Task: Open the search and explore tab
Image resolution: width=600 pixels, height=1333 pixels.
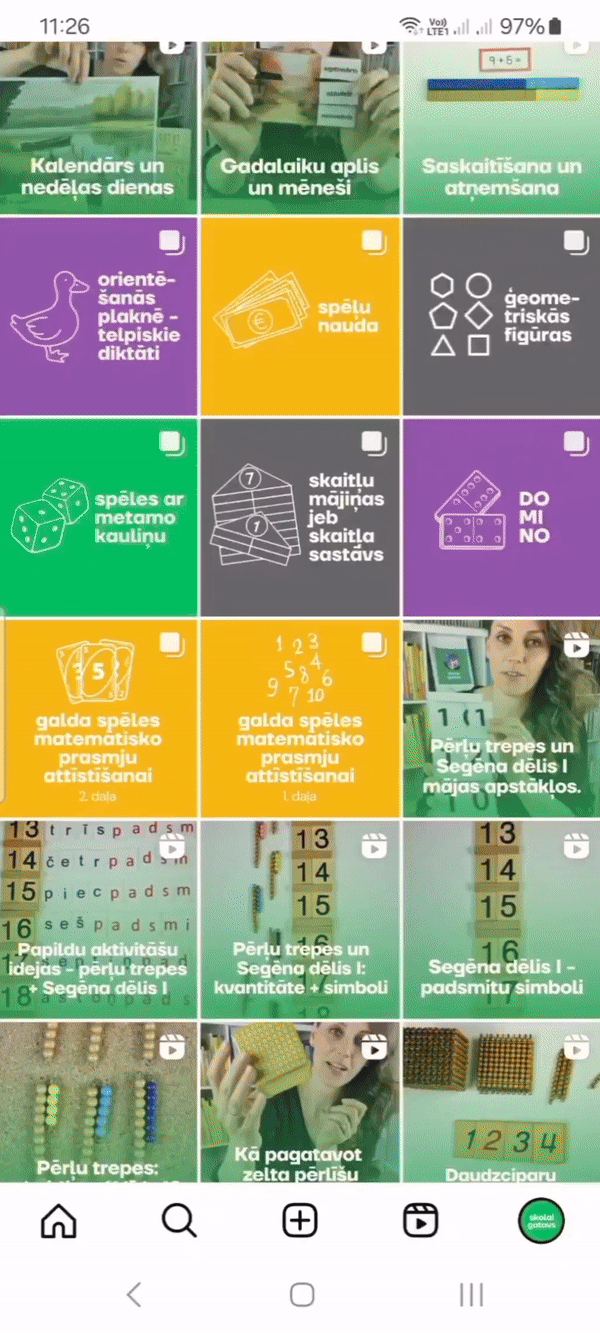Action: point(179,1220)
